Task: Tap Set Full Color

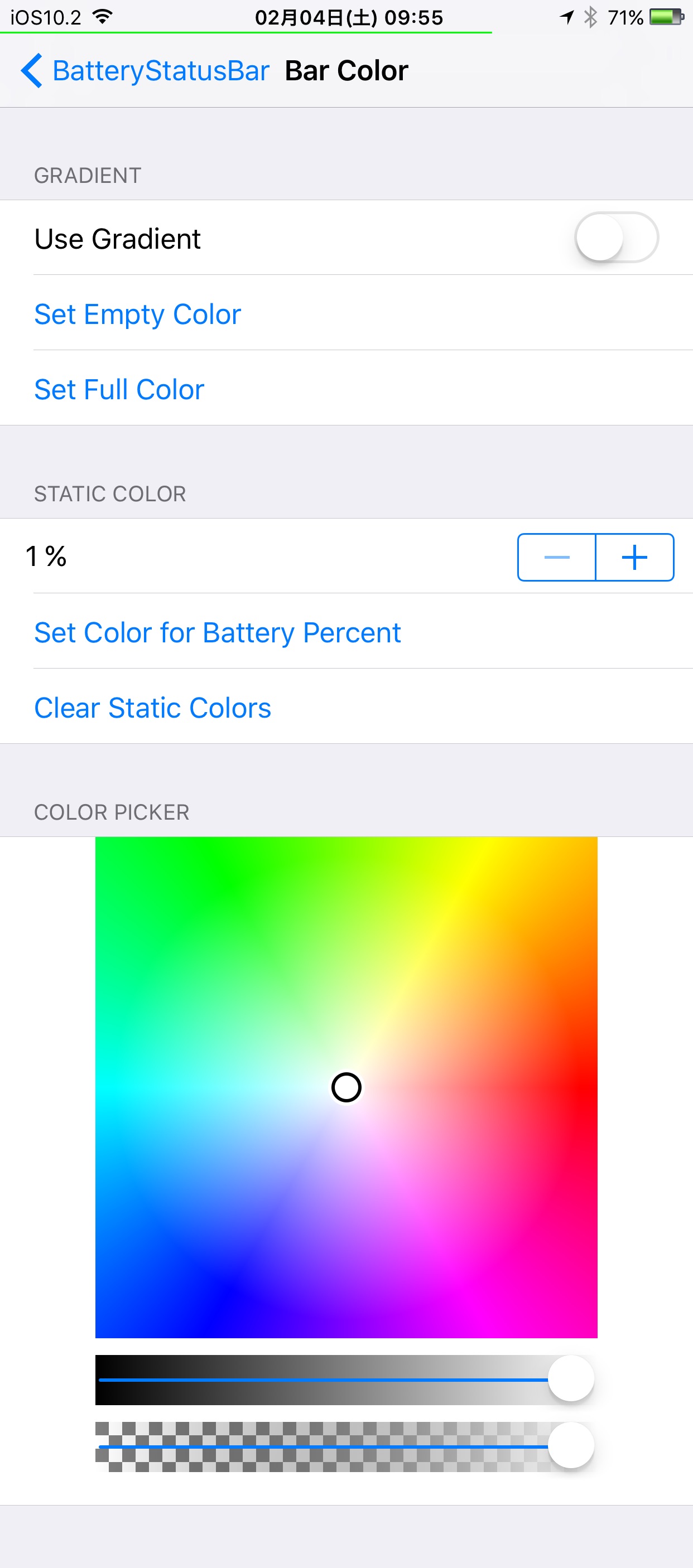Action: pyautogui.click(x=119, y=390)
